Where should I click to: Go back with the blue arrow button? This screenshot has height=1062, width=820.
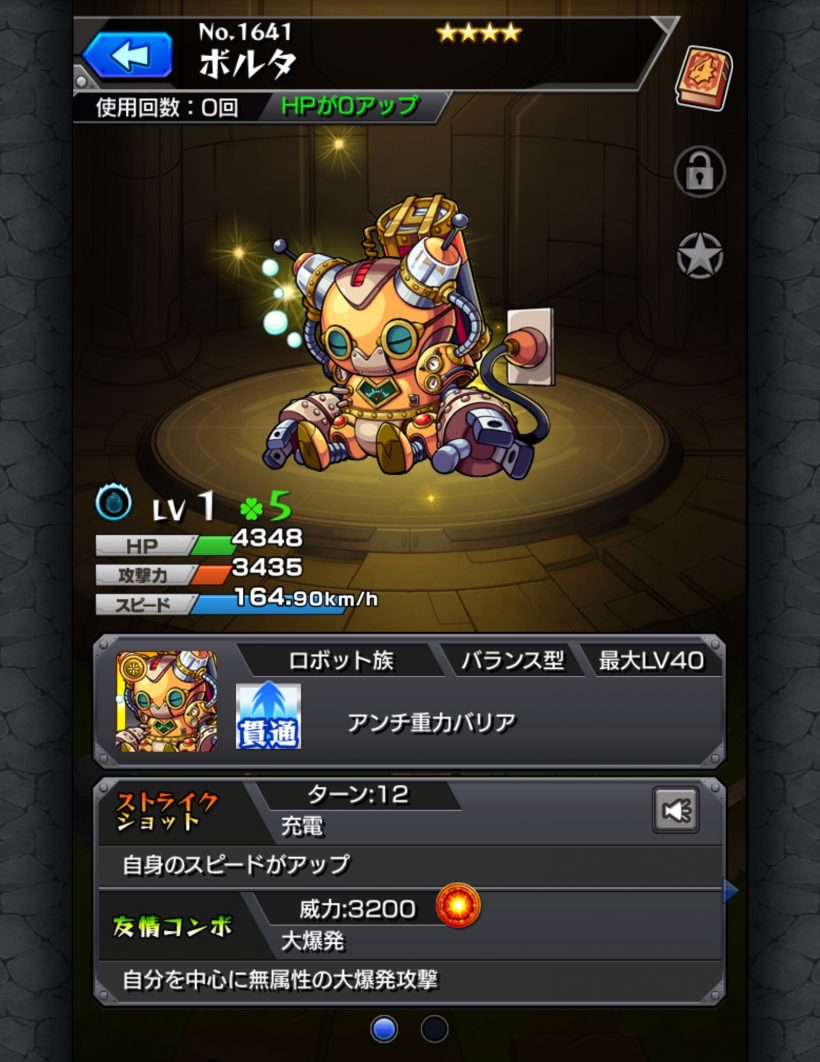[x=127, y=55]
